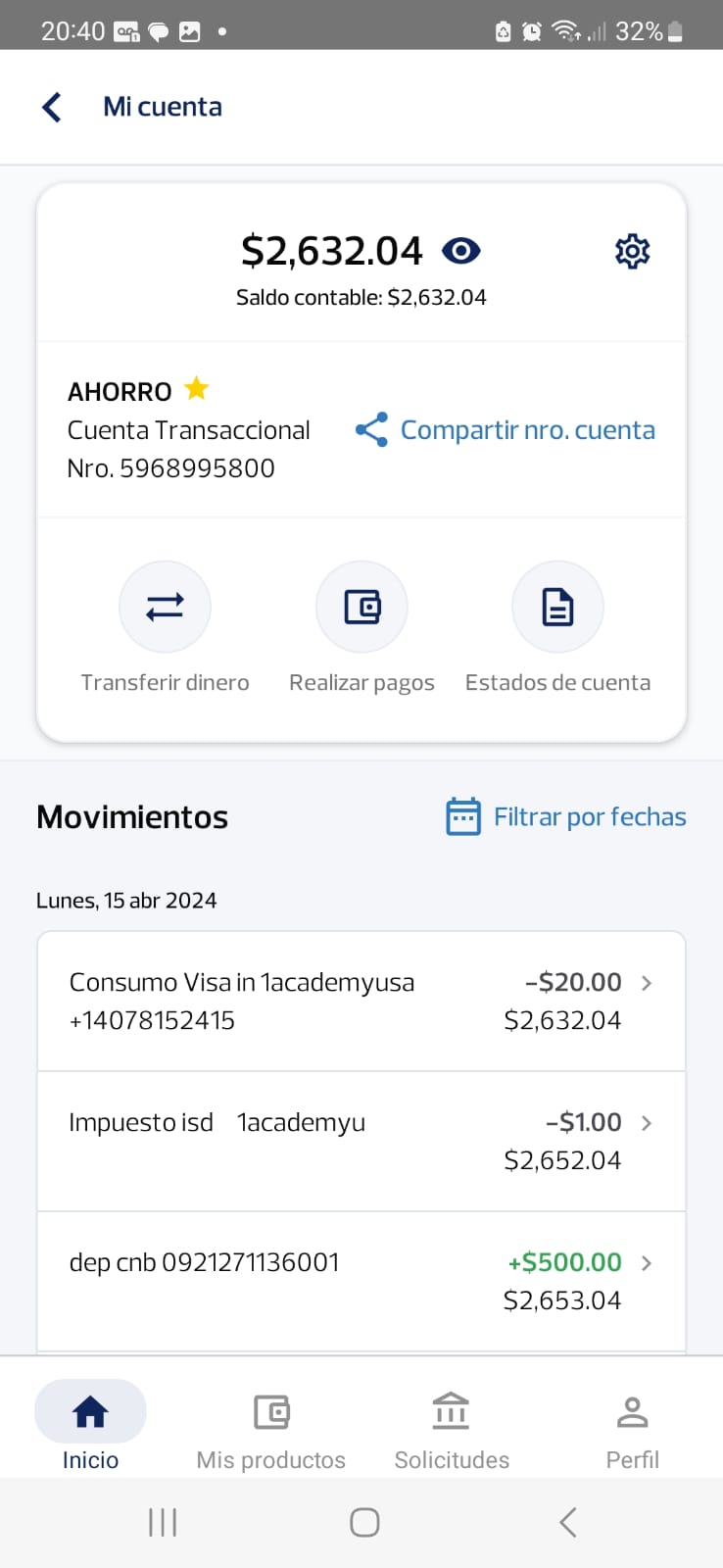
Task: Open the Perfil tab
Action: [633, 1426]
